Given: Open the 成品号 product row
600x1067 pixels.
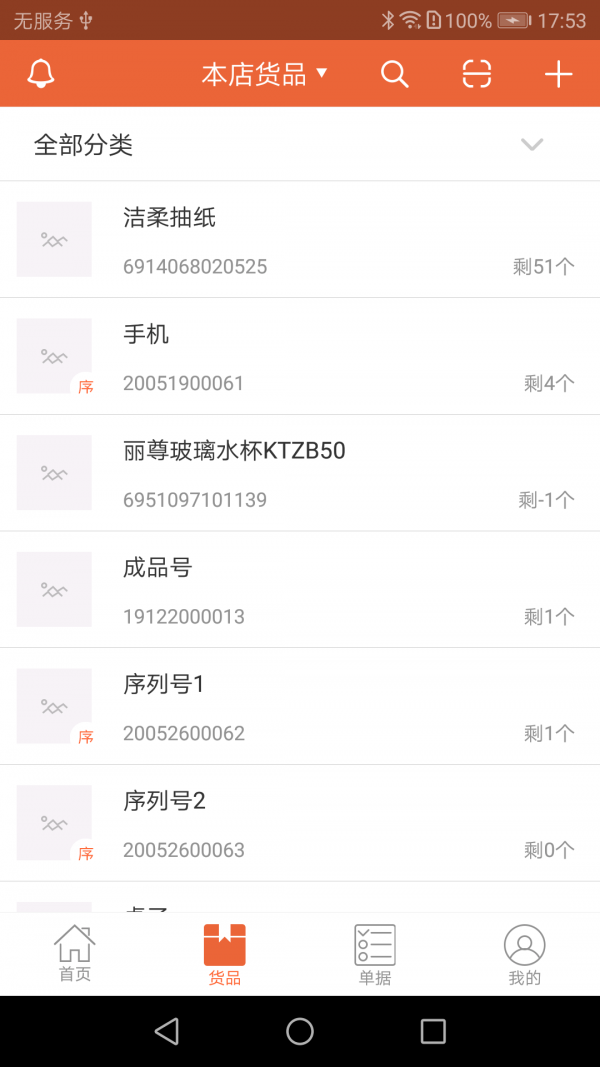Looking at the screenshot, I should pos(300,590).
